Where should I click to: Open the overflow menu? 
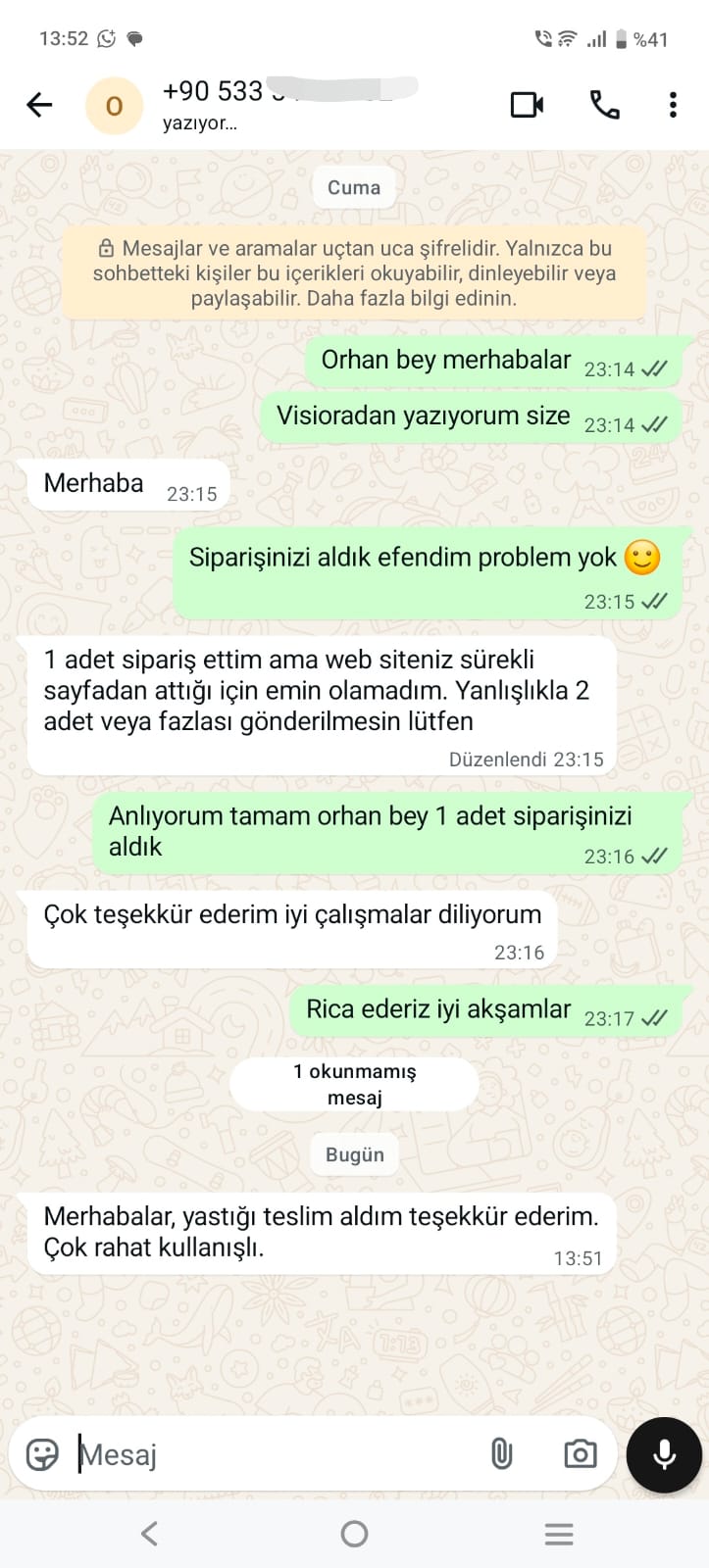coord(673,105)
